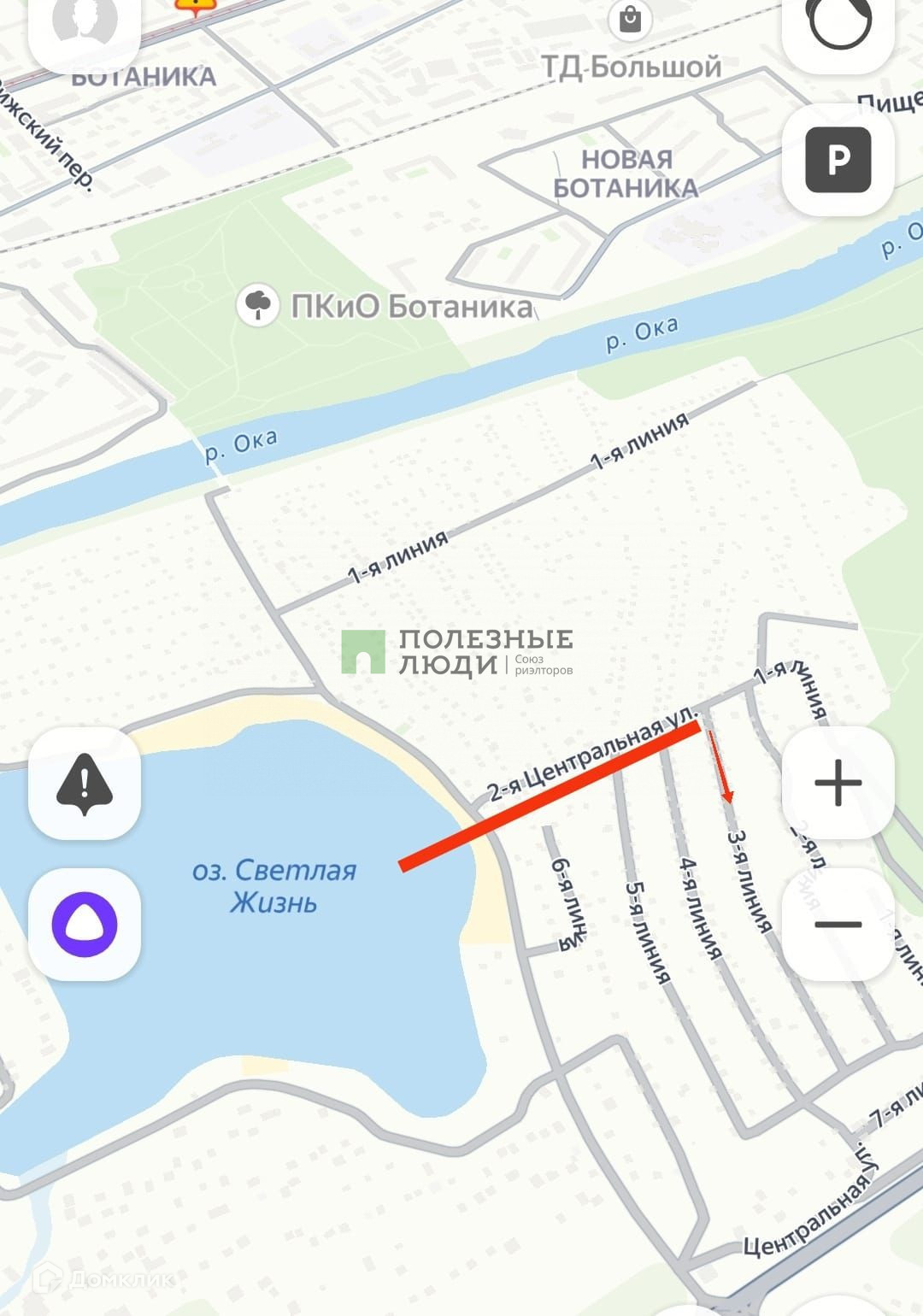Zoom in on the map
Image resolution: width=923 pixels, height=1316 pixels.
[x=838, y=782]
